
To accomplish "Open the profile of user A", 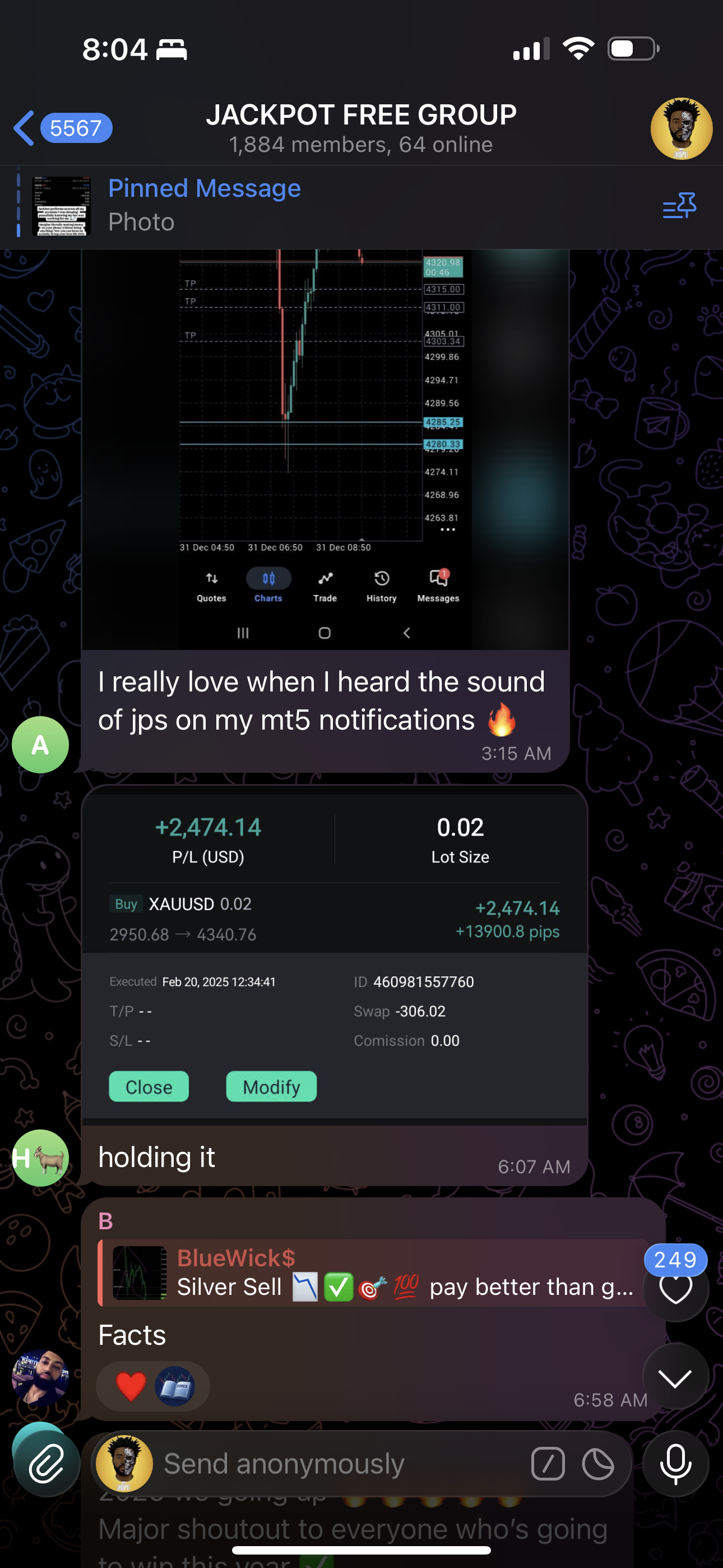I will click(x=40, y=744).
